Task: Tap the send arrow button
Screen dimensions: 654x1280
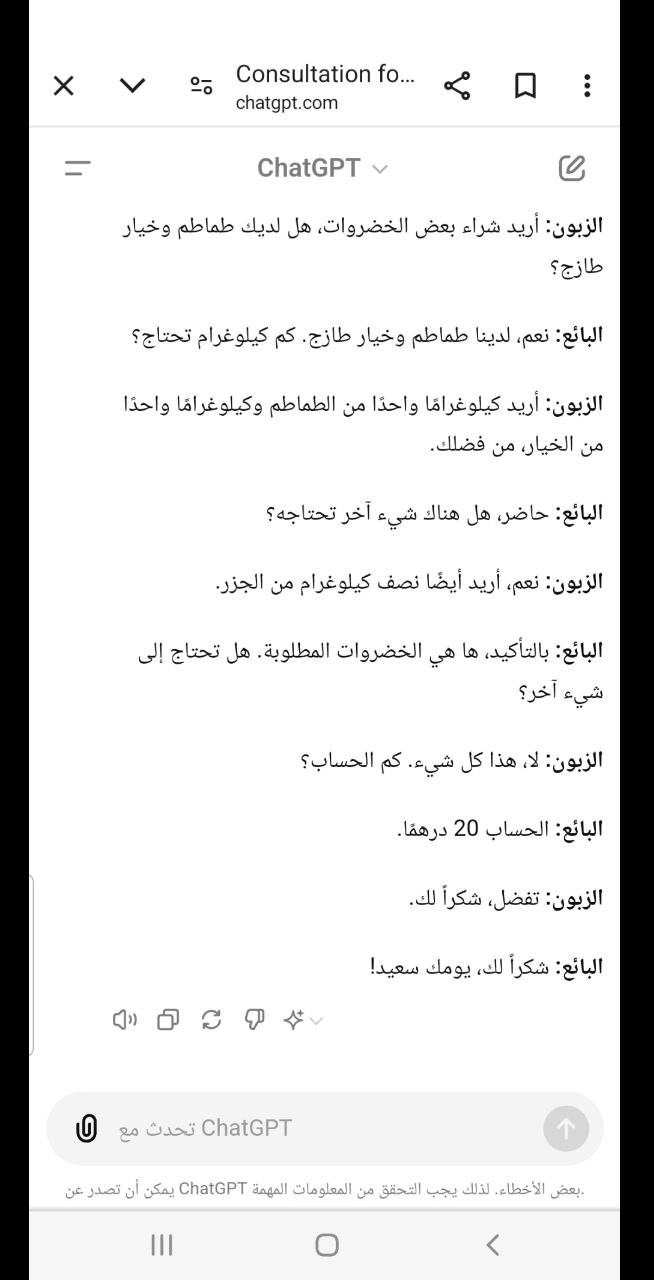Action: 566,1129
